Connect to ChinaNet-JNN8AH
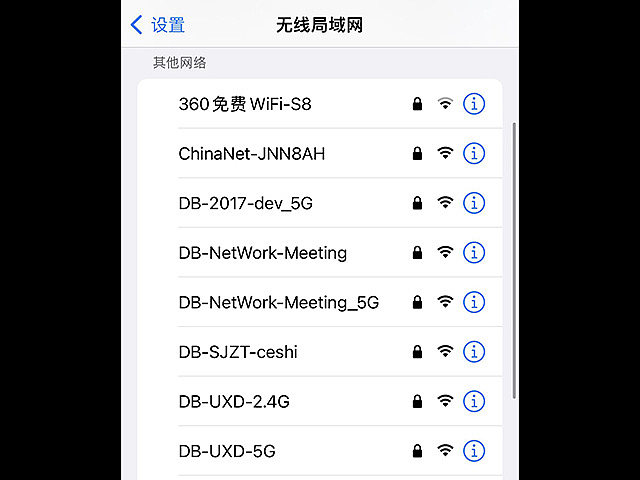Screen dimensions: 640x480 252,154
